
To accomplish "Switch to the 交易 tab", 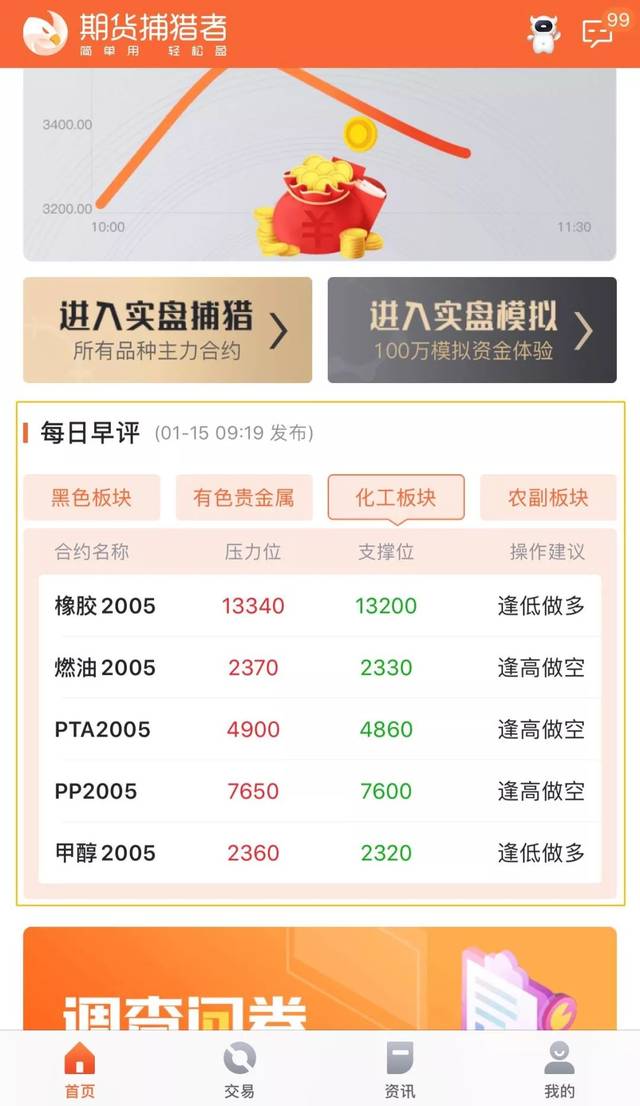I will click(240, 1069).
